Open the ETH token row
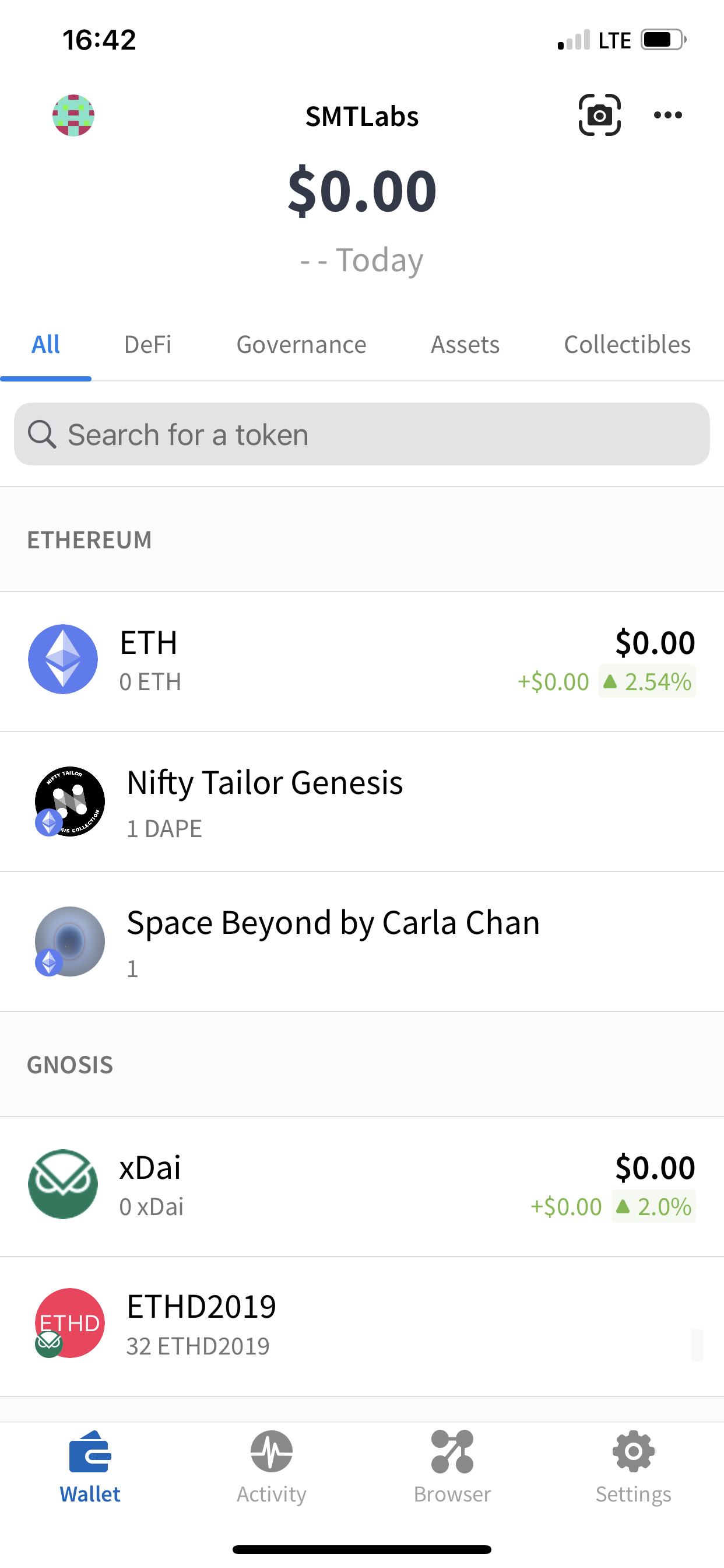Viewport: 724px width, 1568px height. coord(362,660)
